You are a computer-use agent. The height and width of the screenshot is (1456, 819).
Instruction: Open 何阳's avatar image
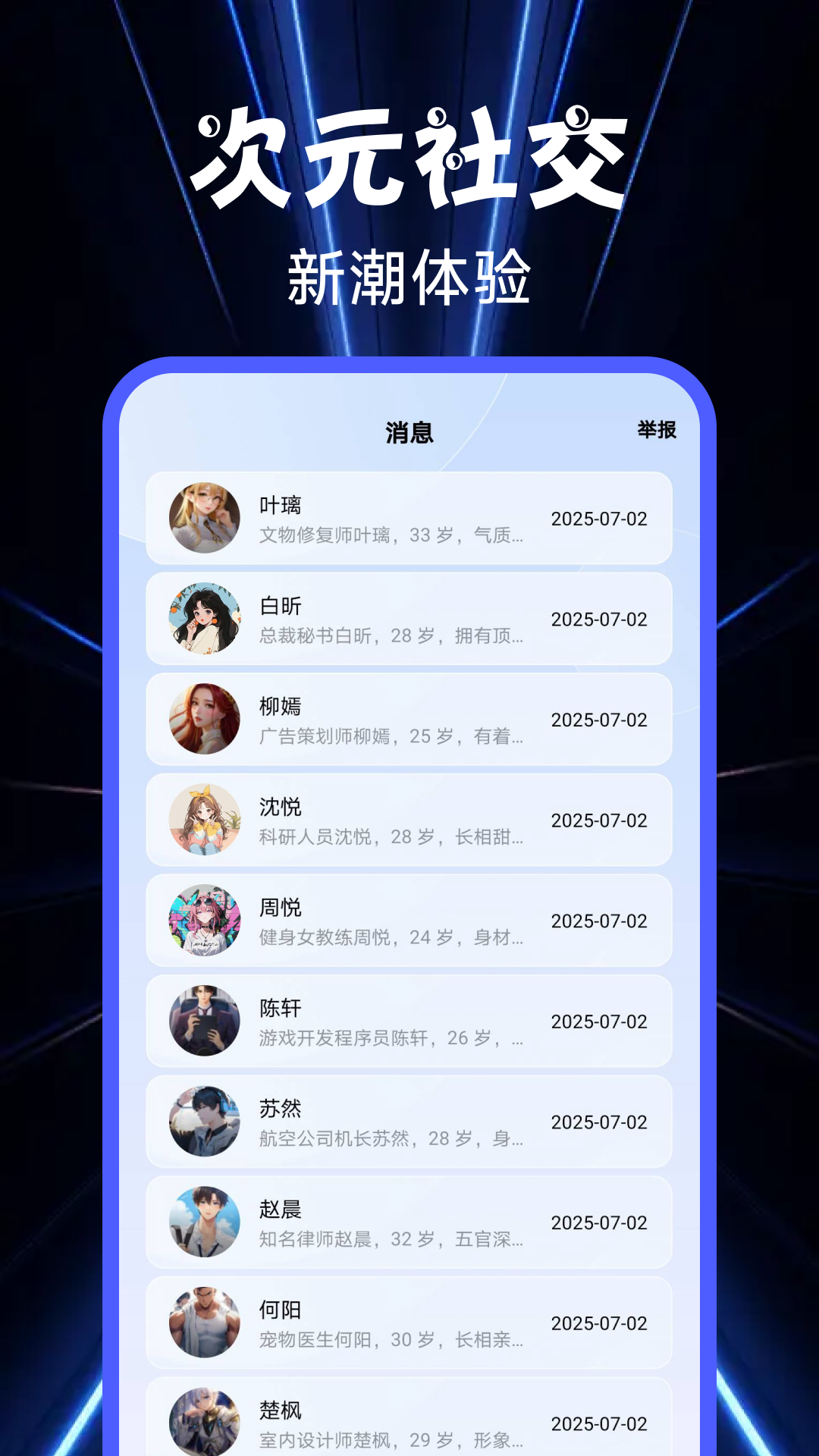click(205, 1323)
